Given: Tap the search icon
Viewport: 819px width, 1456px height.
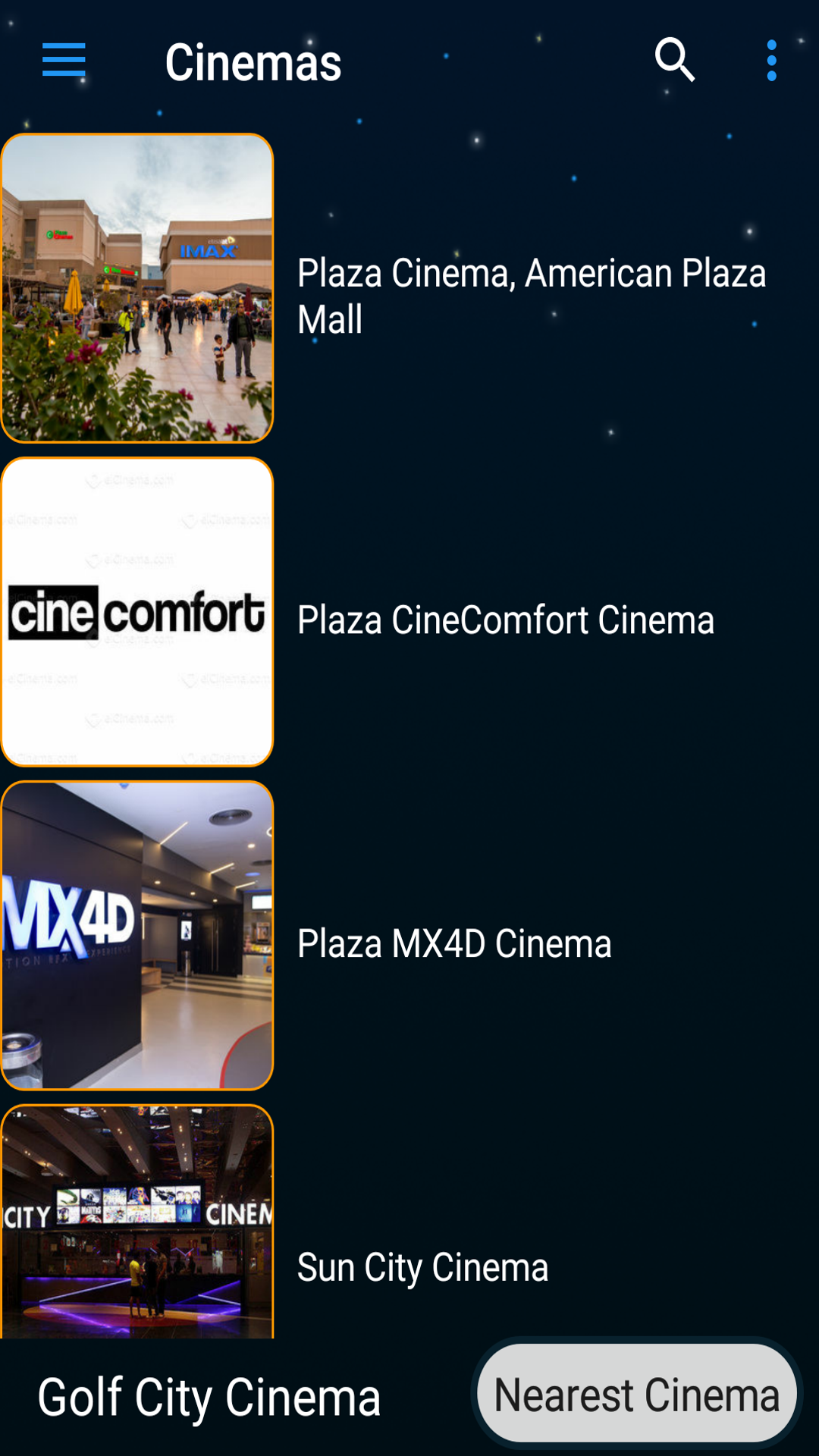Looking at the screenshot, I should click(x=674, y=60).
